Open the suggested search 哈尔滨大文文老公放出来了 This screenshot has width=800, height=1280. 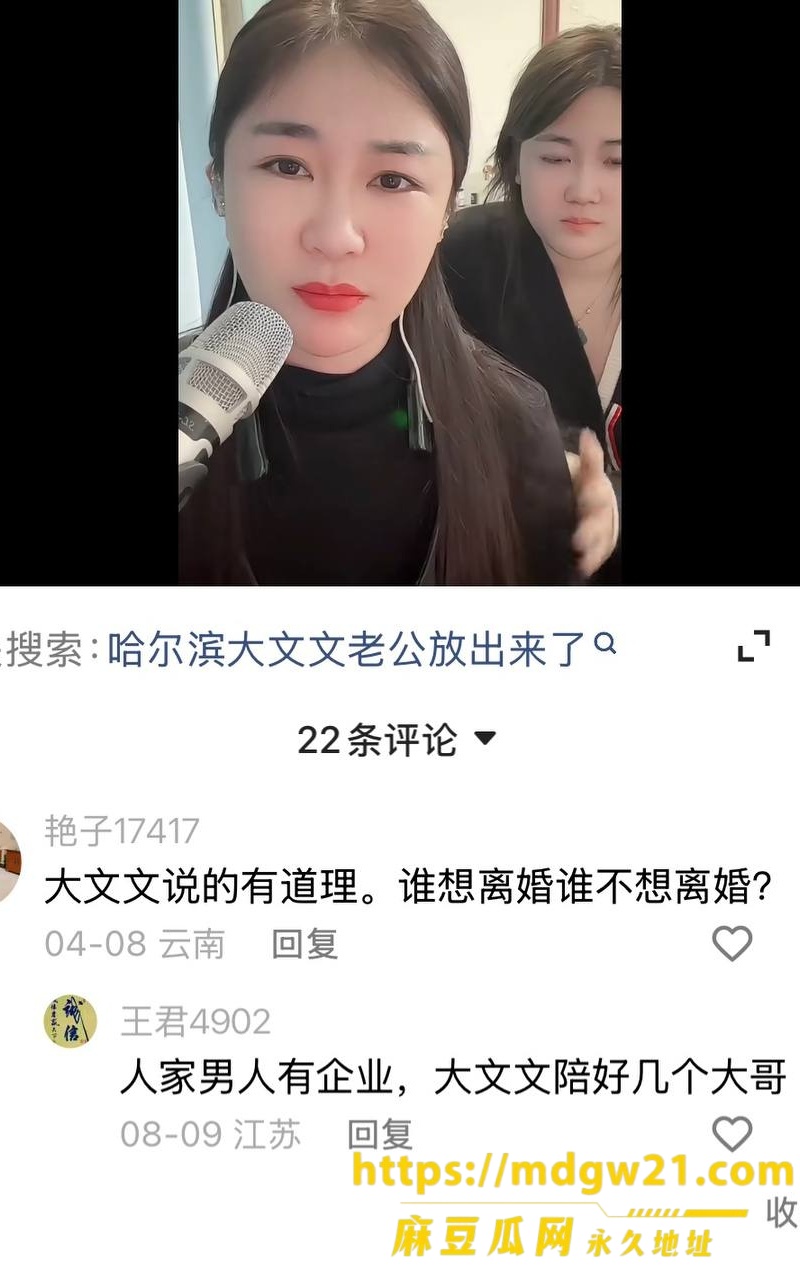point(361,649)
